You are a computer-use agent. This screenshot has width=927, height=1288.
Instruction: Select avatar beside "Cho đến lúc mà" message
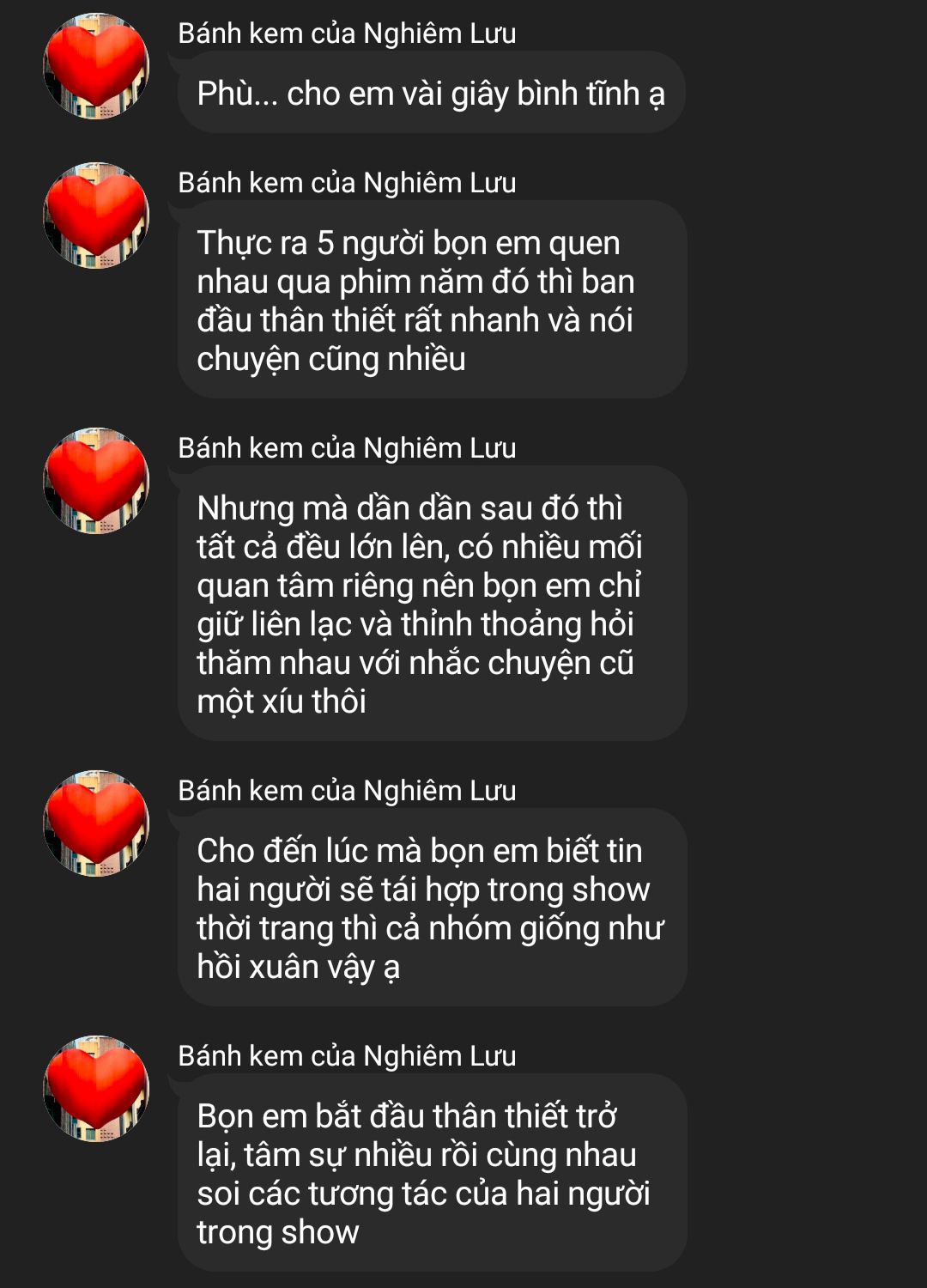[96, 823]
